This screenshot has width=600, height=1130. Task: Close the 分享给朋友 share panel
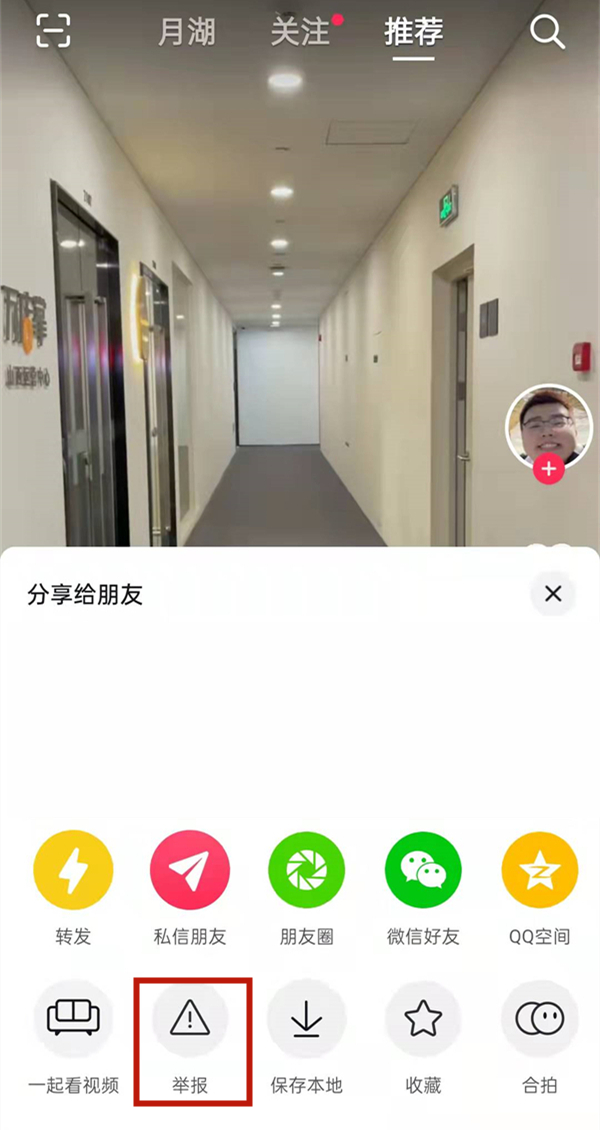pyautogui.click(x=553, y=594)
